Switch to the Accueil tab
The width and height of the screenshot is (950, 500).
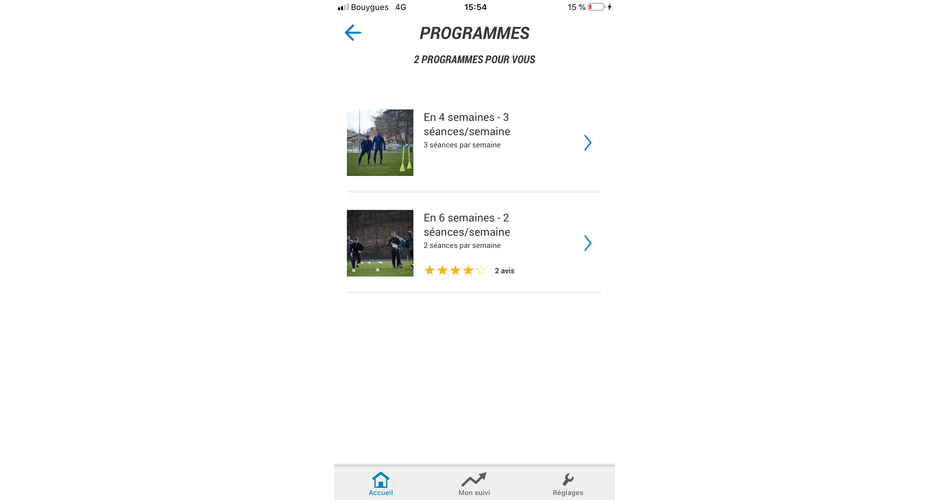coord(381,484)
